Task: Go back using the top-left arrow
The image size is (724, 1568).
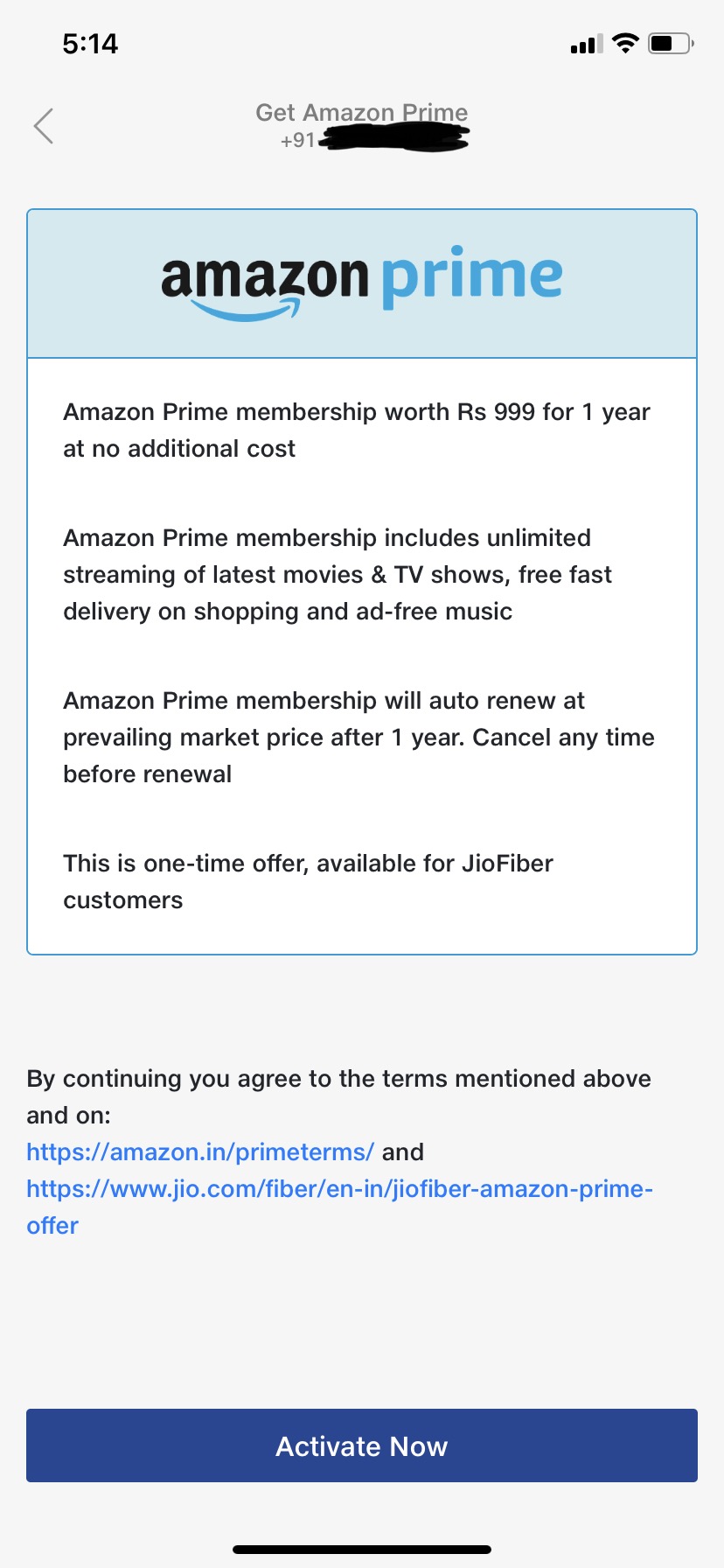Action: [44, 127]
